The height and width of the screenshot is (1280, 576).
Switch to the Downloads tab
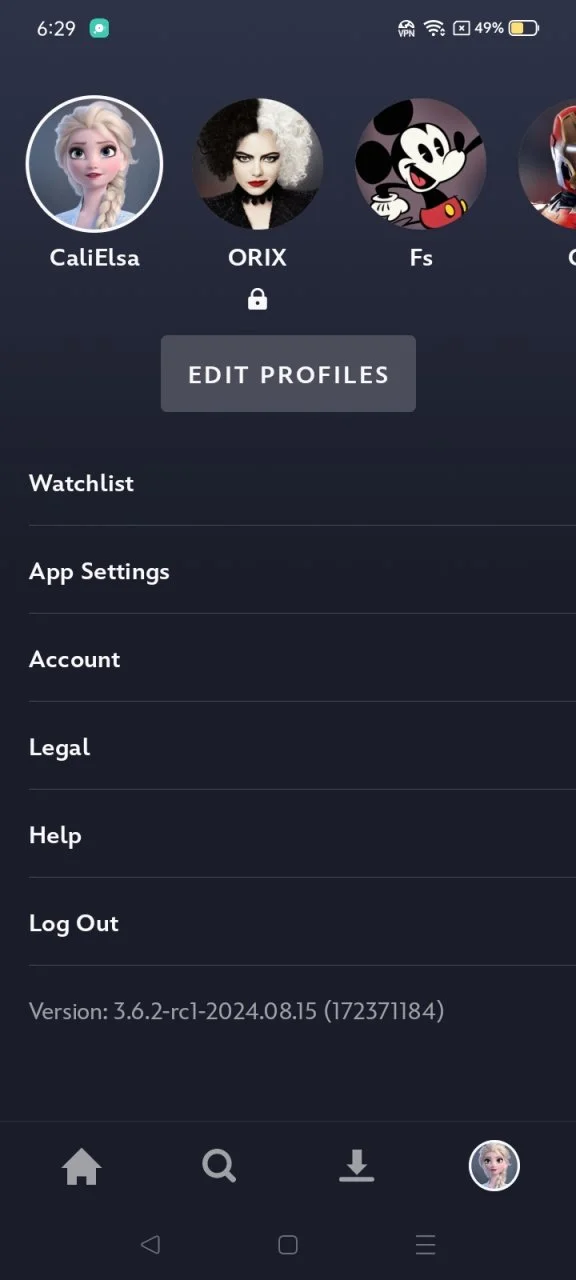tap(356, 1166)
